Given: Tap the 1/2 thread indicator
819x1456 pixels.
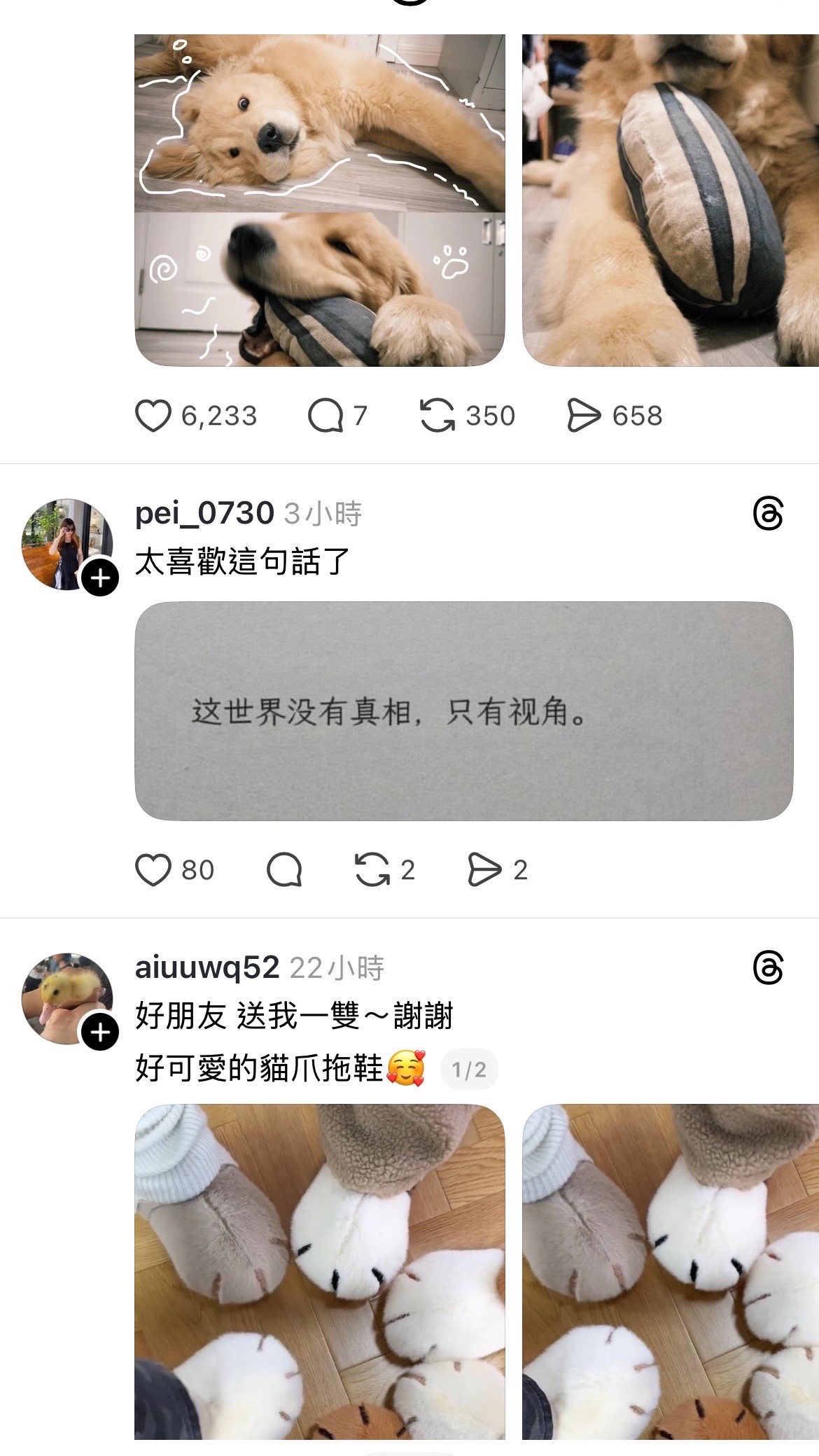Looking at the screenshot, I should pos(469,1070).
